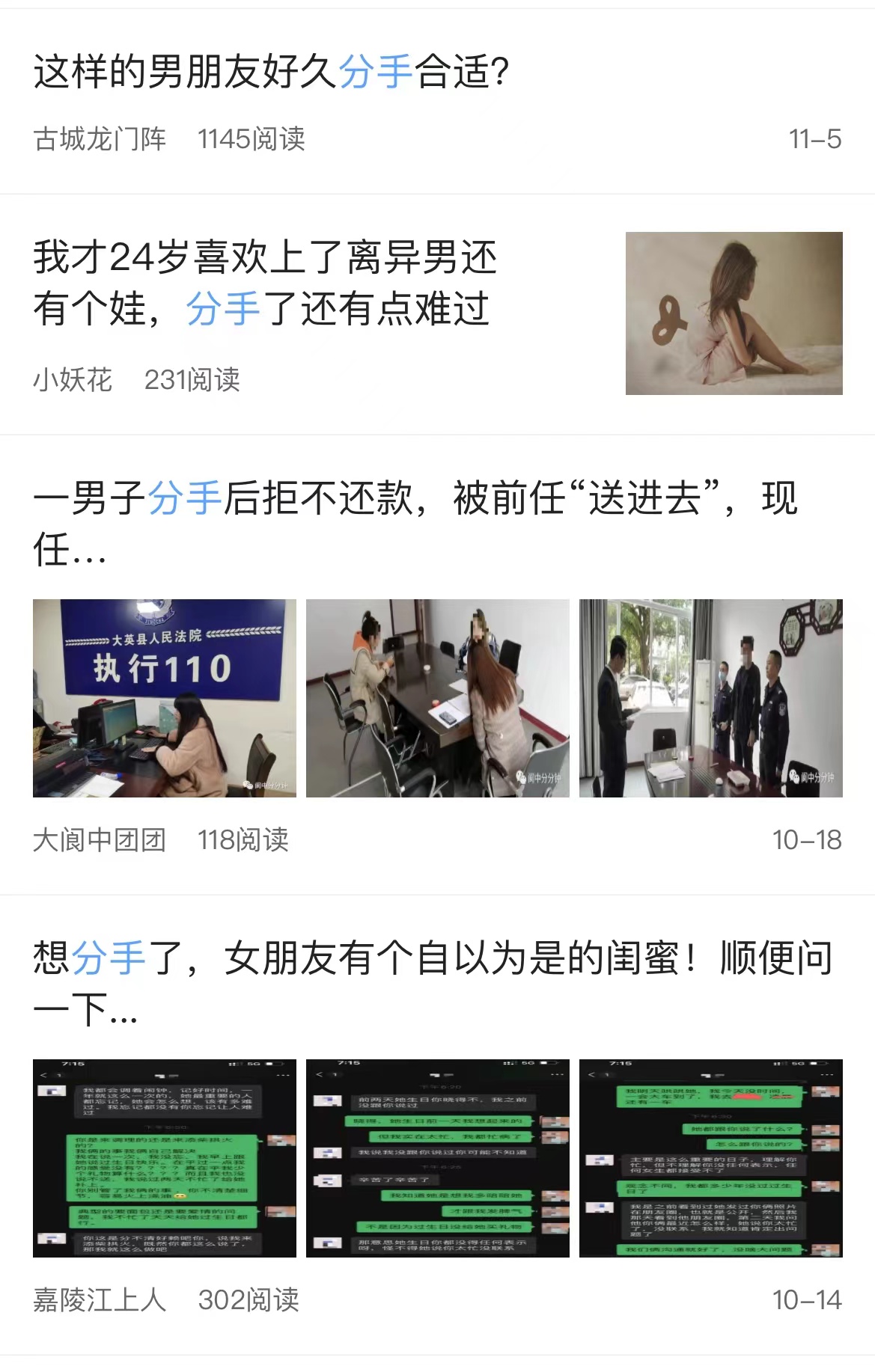Screen dimensions: 875x1372
Task: View first chat screenshot in 嘉陵江上人's post
Action: pyautogui.click(x=164, y=1158)
